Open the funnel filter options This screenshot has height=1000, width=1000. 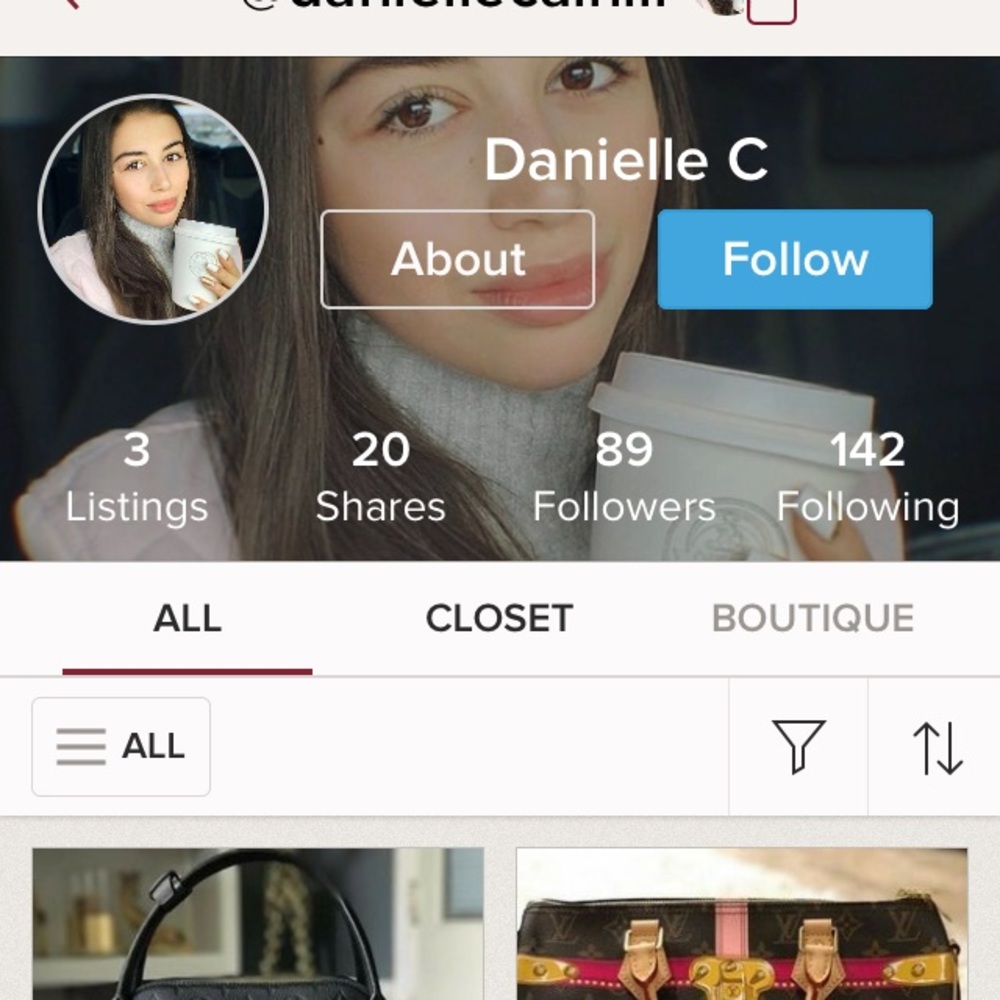point(798,746)
